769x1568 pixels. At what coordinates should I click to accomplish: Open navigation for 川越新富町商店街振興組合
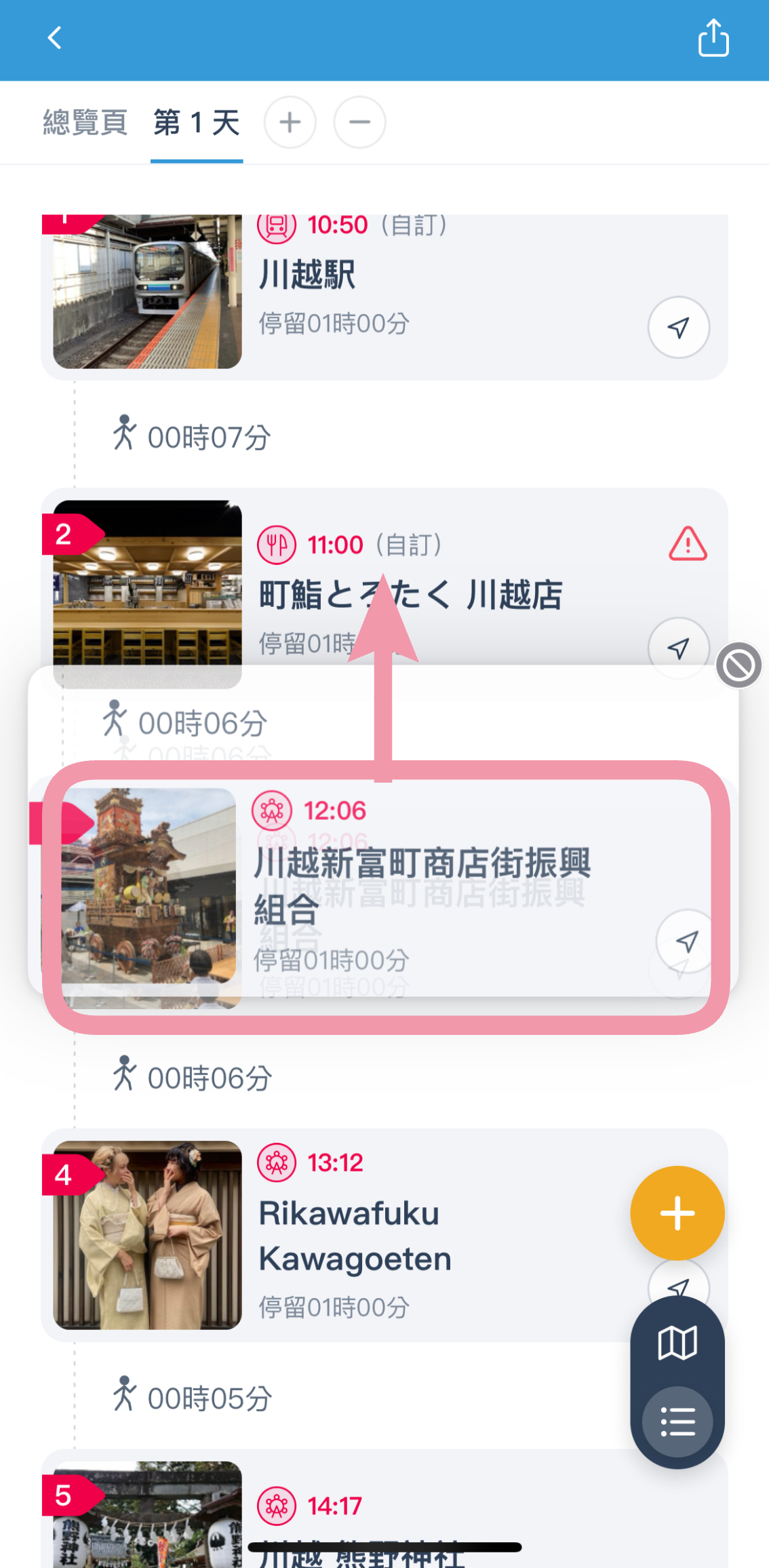pyautogui.click(x=686, y=943)
